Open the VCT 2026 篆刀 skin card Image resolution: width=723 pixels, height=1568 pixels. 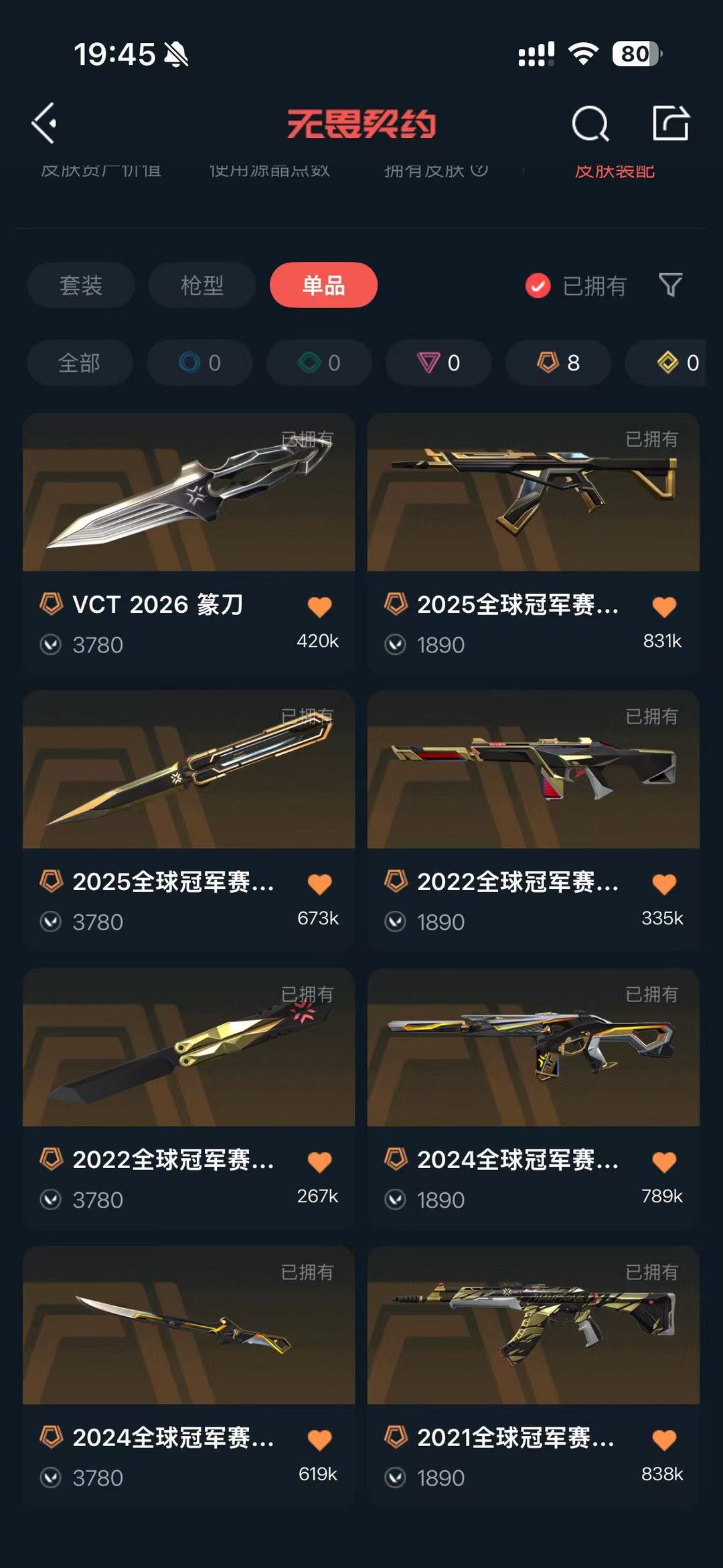tap(189, 543)
